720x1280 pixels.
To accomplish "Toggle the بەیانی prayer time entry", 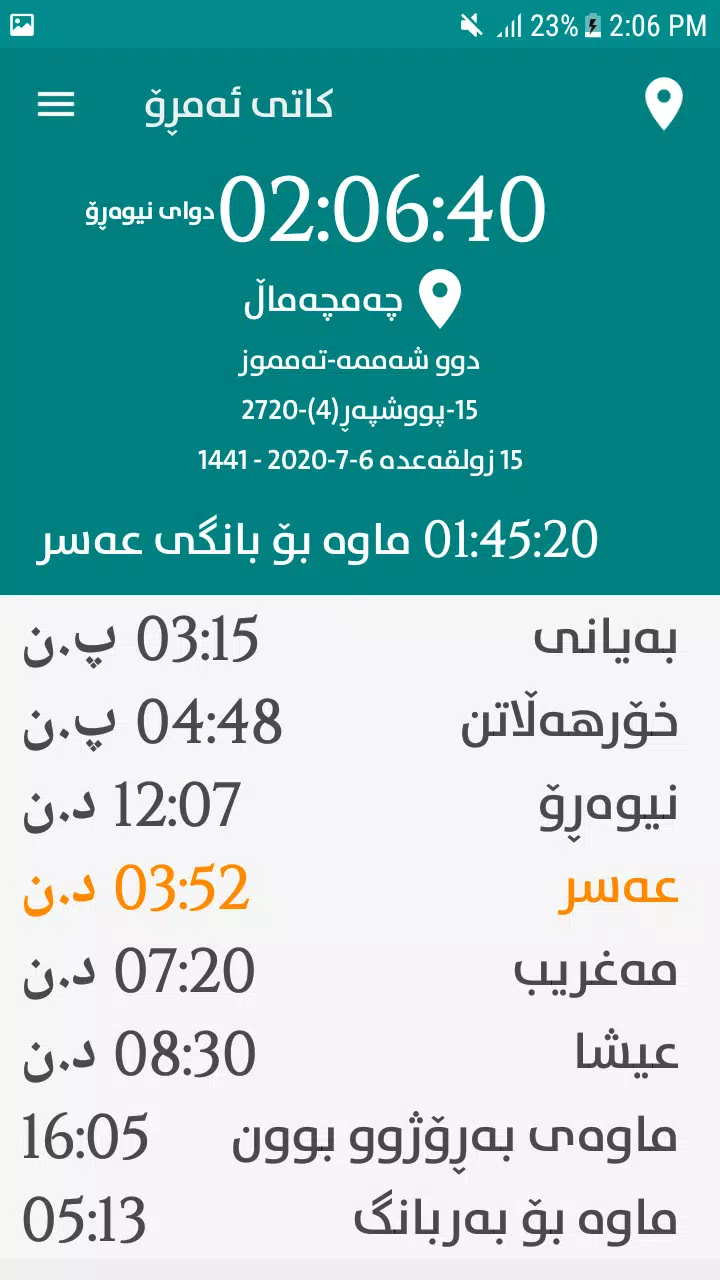I will tap(360, 637).
